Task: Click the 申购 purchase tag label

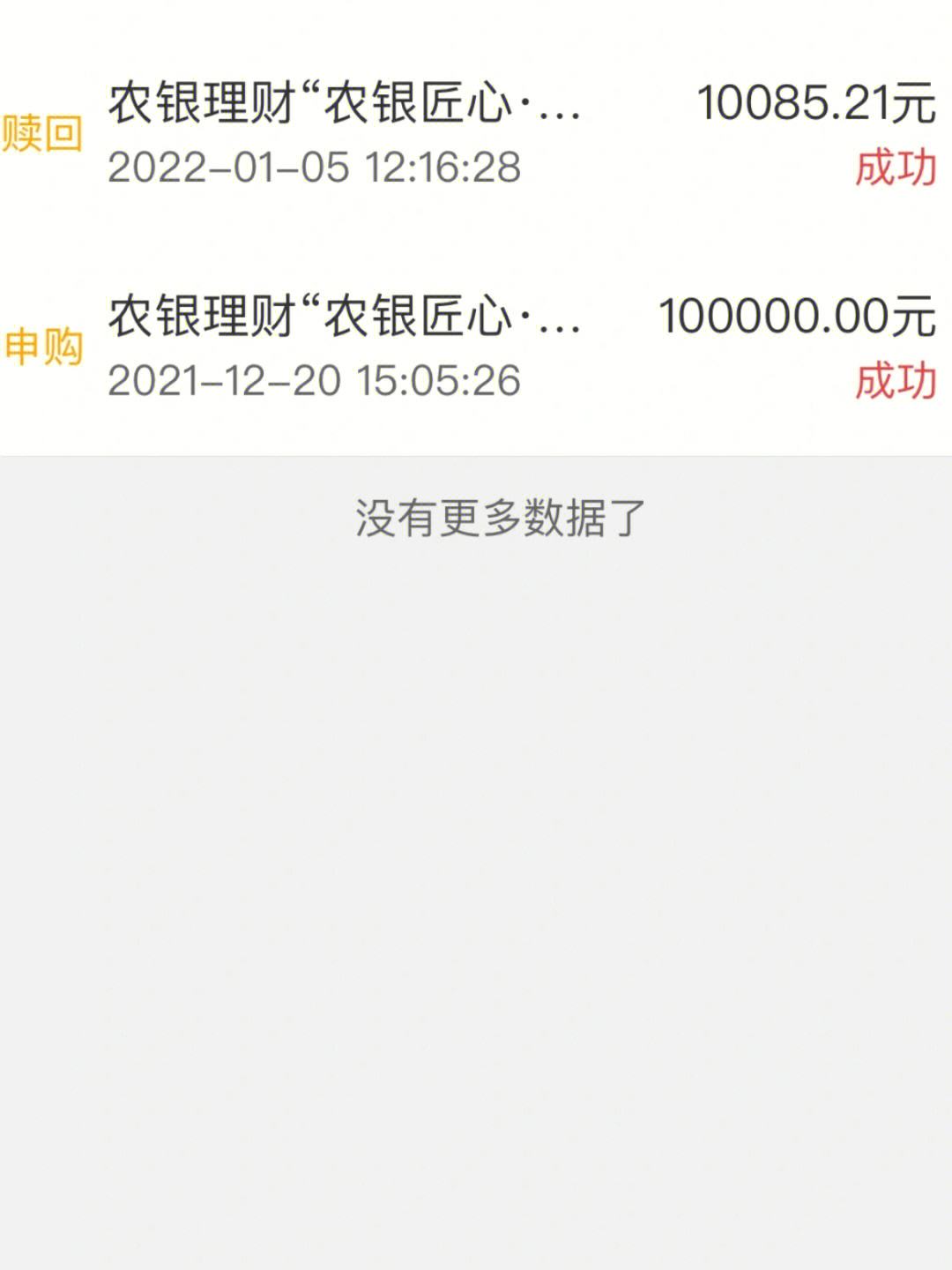Action: coord(46,346)
